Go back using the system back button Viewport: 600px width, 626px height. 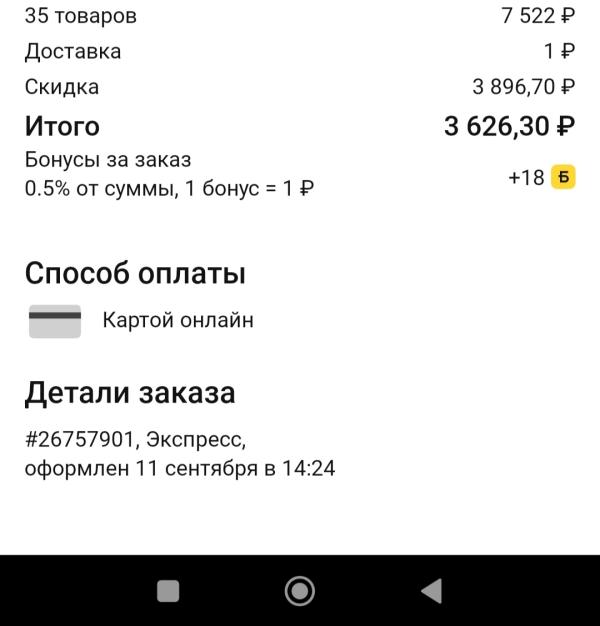(x=432, y=591)
